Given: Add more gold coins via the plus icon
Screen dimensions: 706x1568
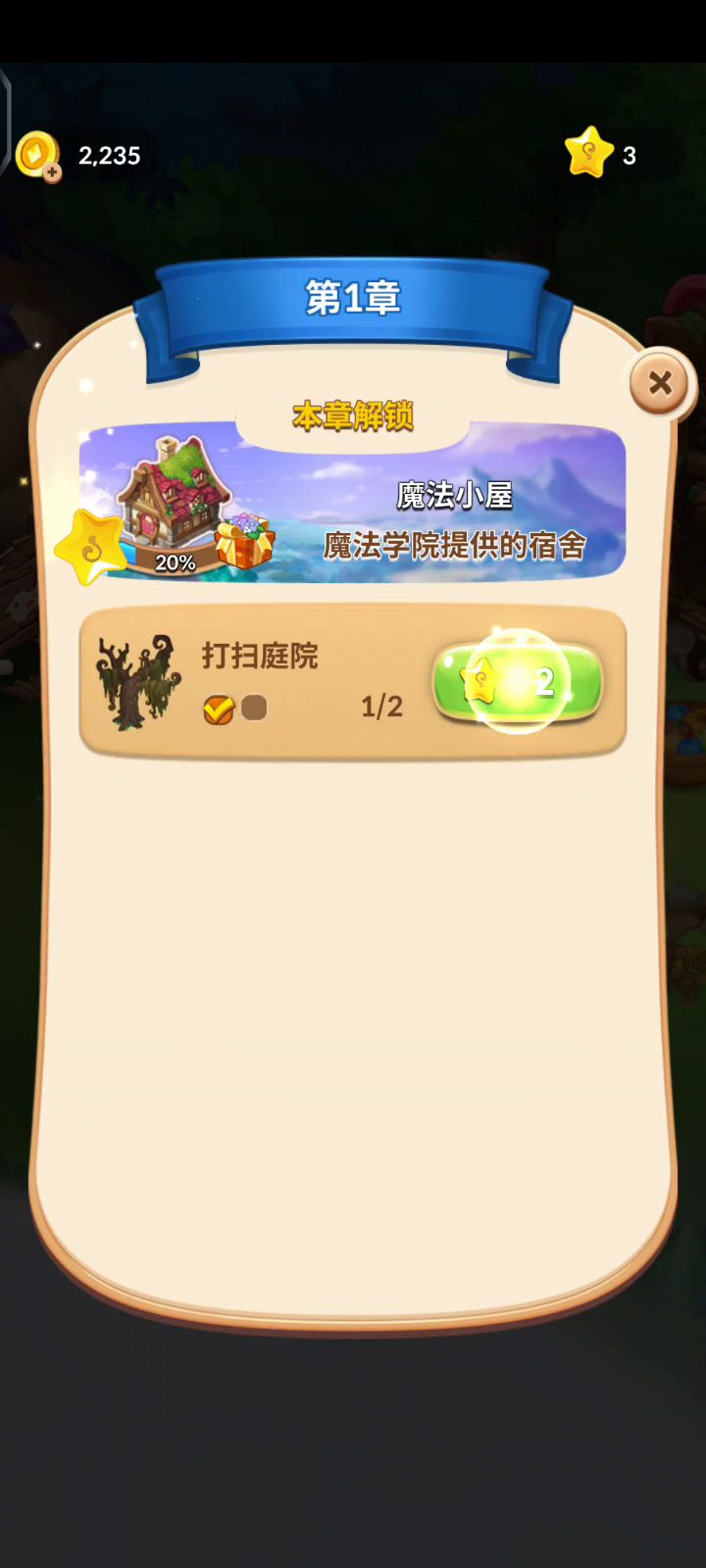Looking at the screenshot, I should coord(52,173).
